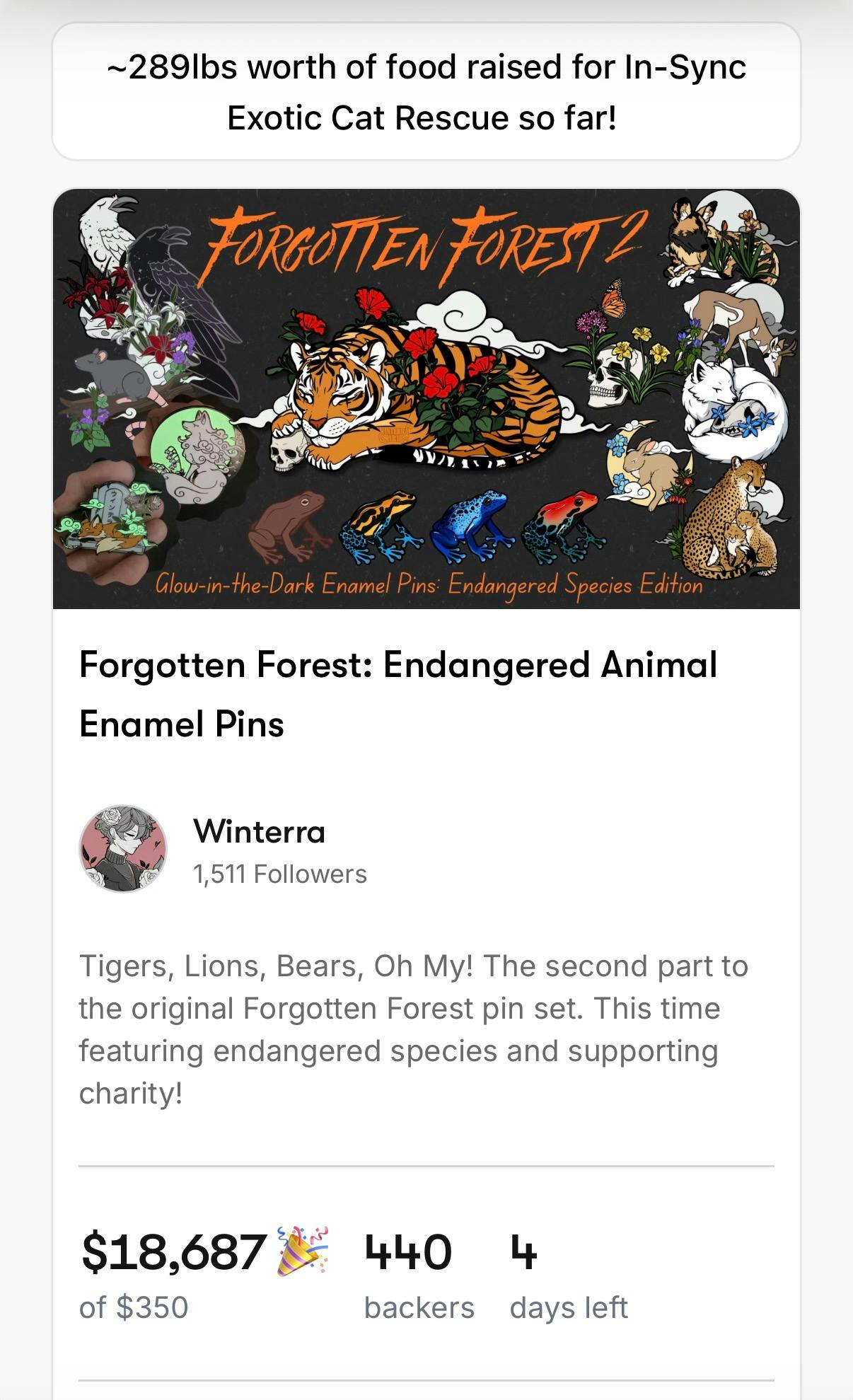Open the Forgotten Forest: Endangered Animal Enamel Pins title
This screenshot has height=1400, width=853.
click(x=398, y=694)
